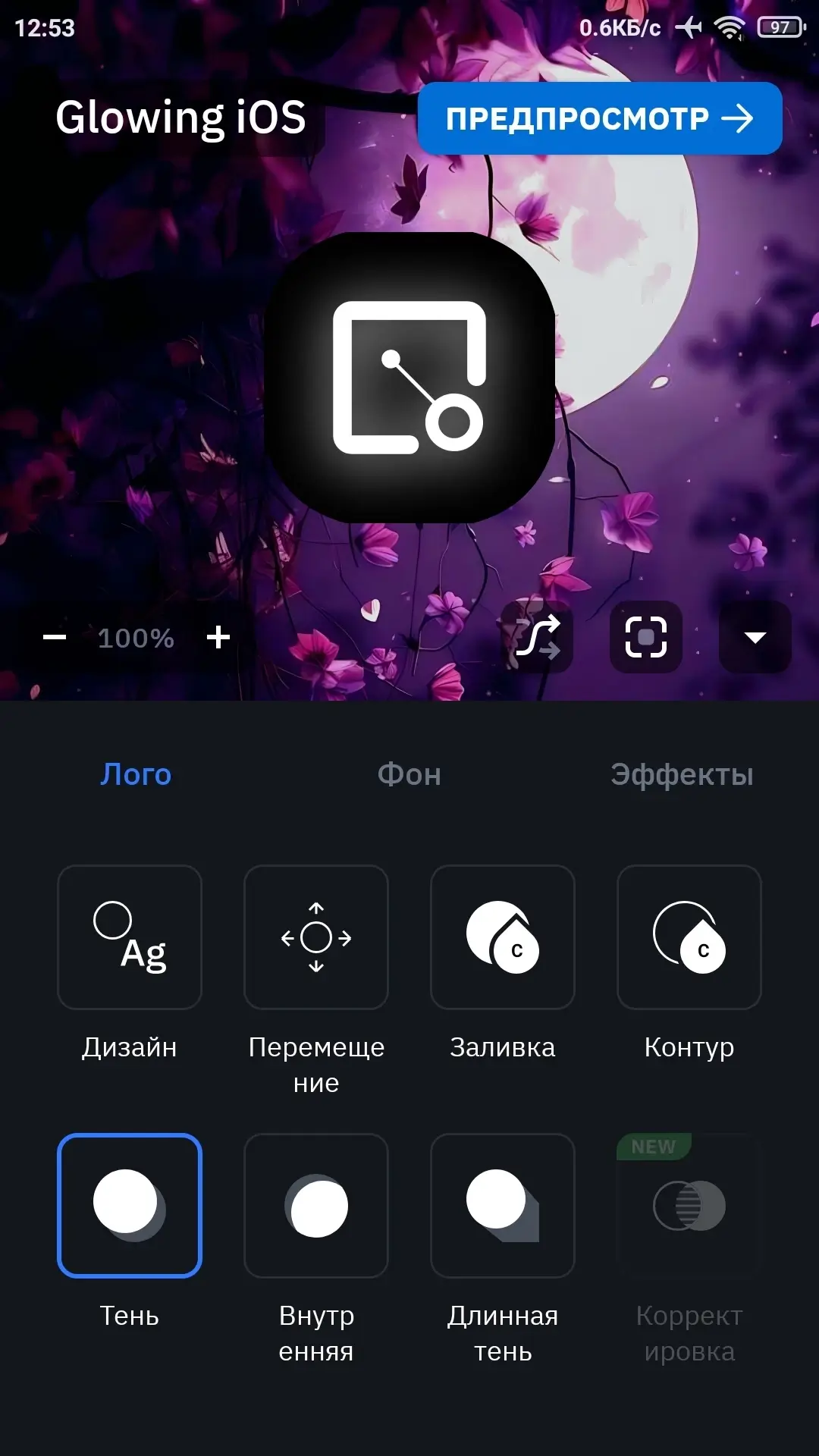The width and height of the screenshot is (819, 1456).
Task: Choose the Длинная тень tool
Action: click(503, 1206)
